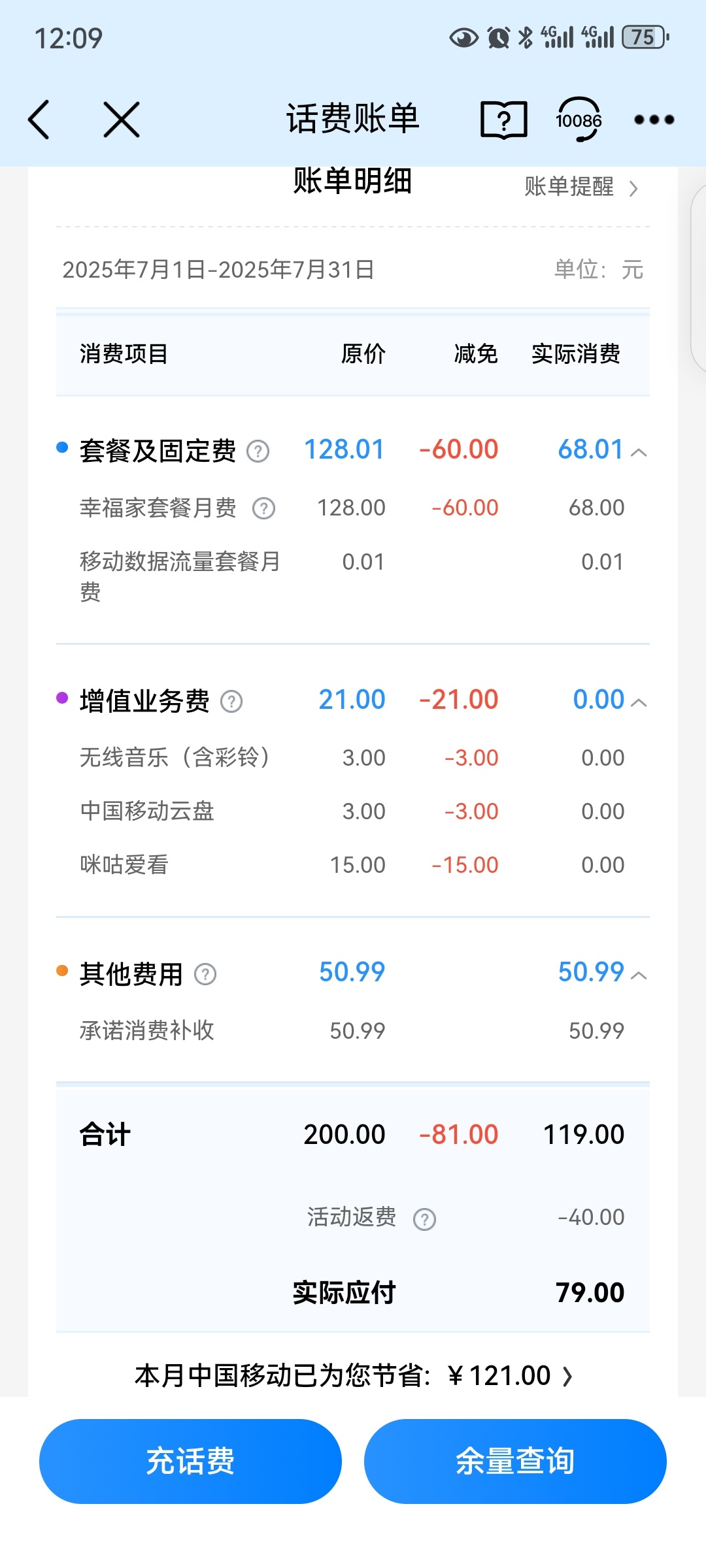Screen dimensions: 706x1568
Task: Collapse the 套餐及固定费 section
Action: click(x=639, y=452)
